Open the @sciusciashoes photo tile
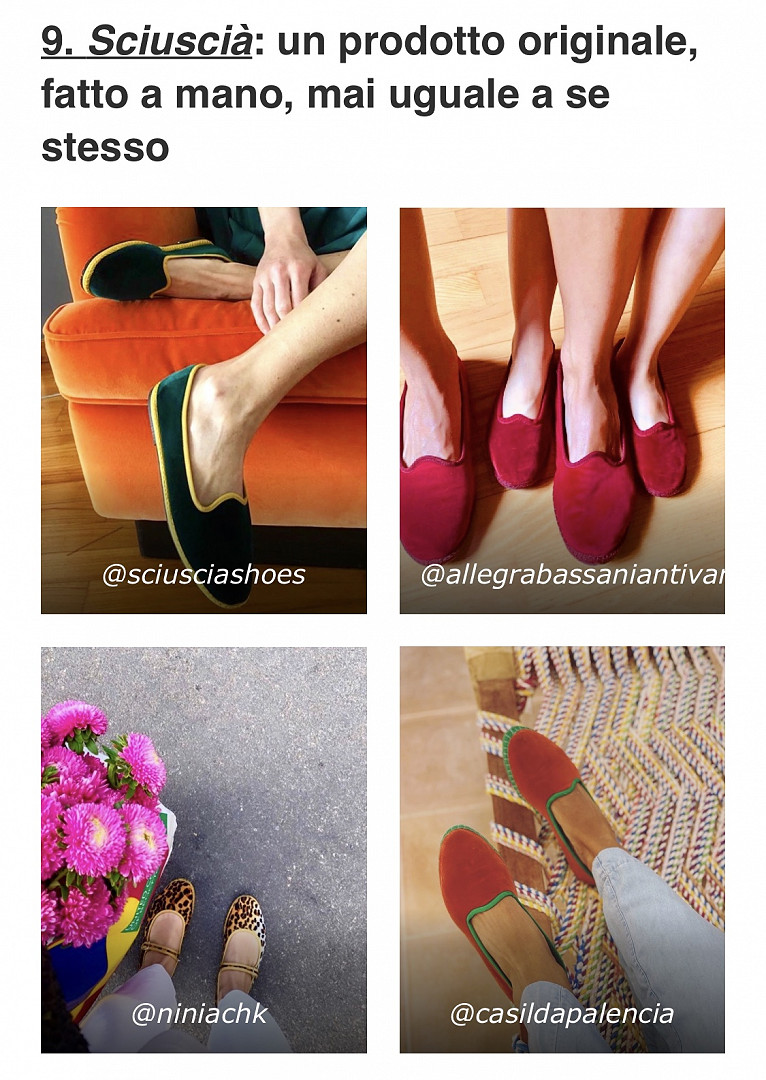The height and width of the screenshot is (1080, 766). (x=203, y=410)
